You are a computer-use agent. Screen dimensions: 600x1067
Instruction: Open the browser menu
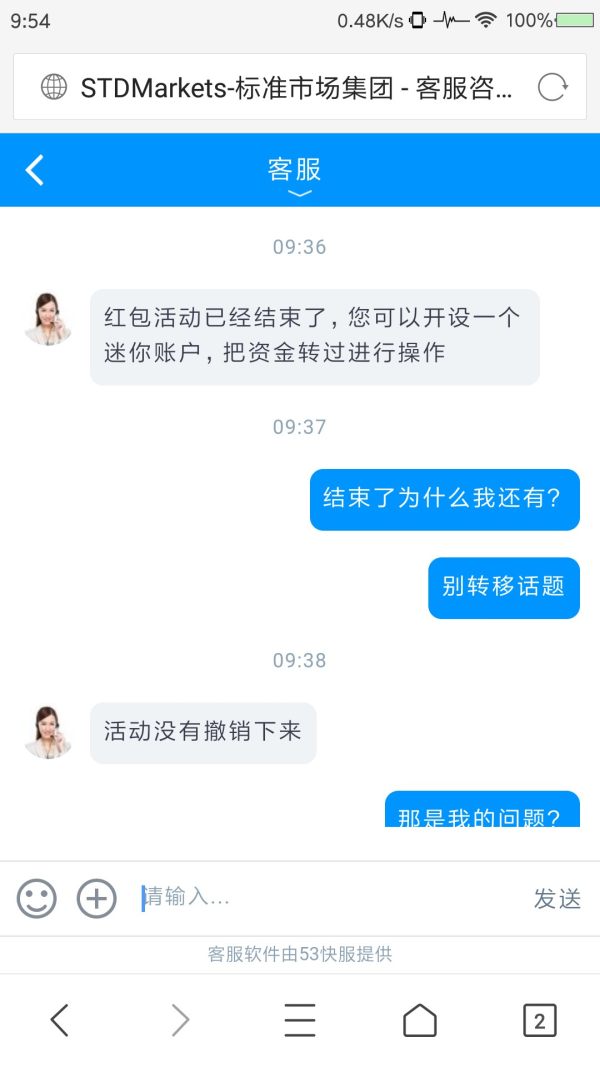pyautogui.click(x=300, y=1020)
